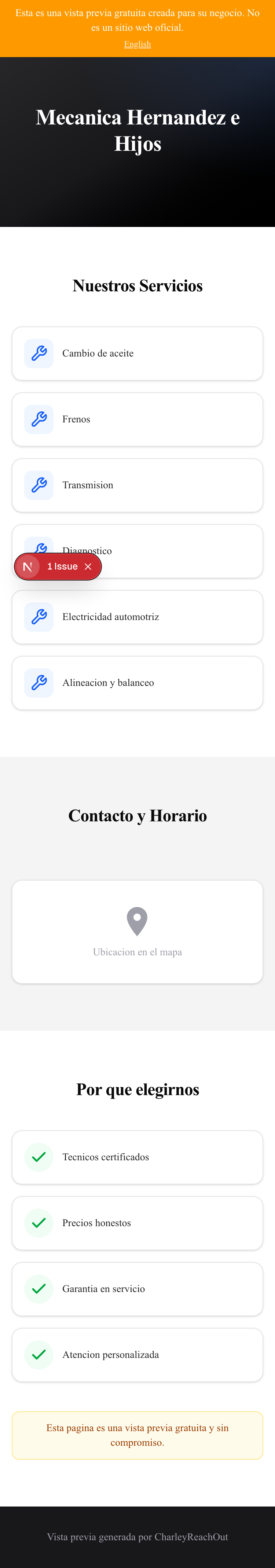Image resolution: width=275 pixels, height=1568 pixels.
Task: Open the Next.js dev tools icon
Action: click(27, 567)
